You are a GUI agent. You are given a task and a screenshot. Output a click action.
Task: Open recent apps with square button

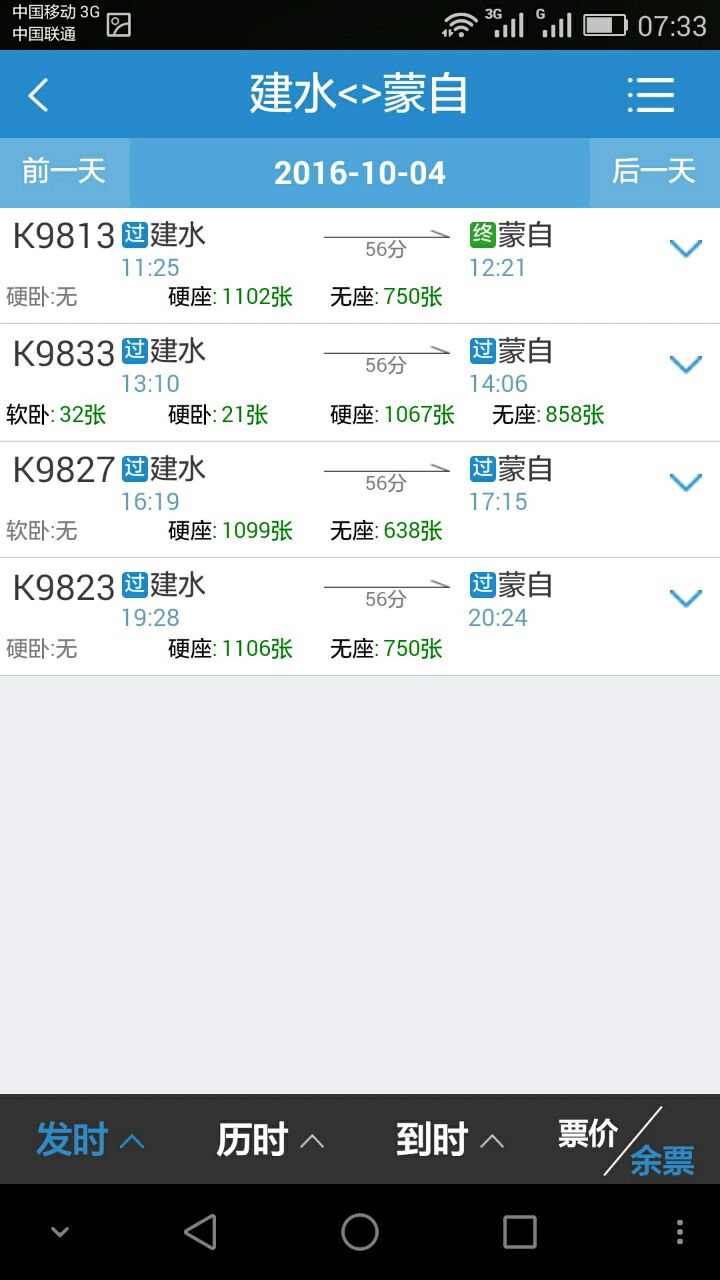[519, 1232]
